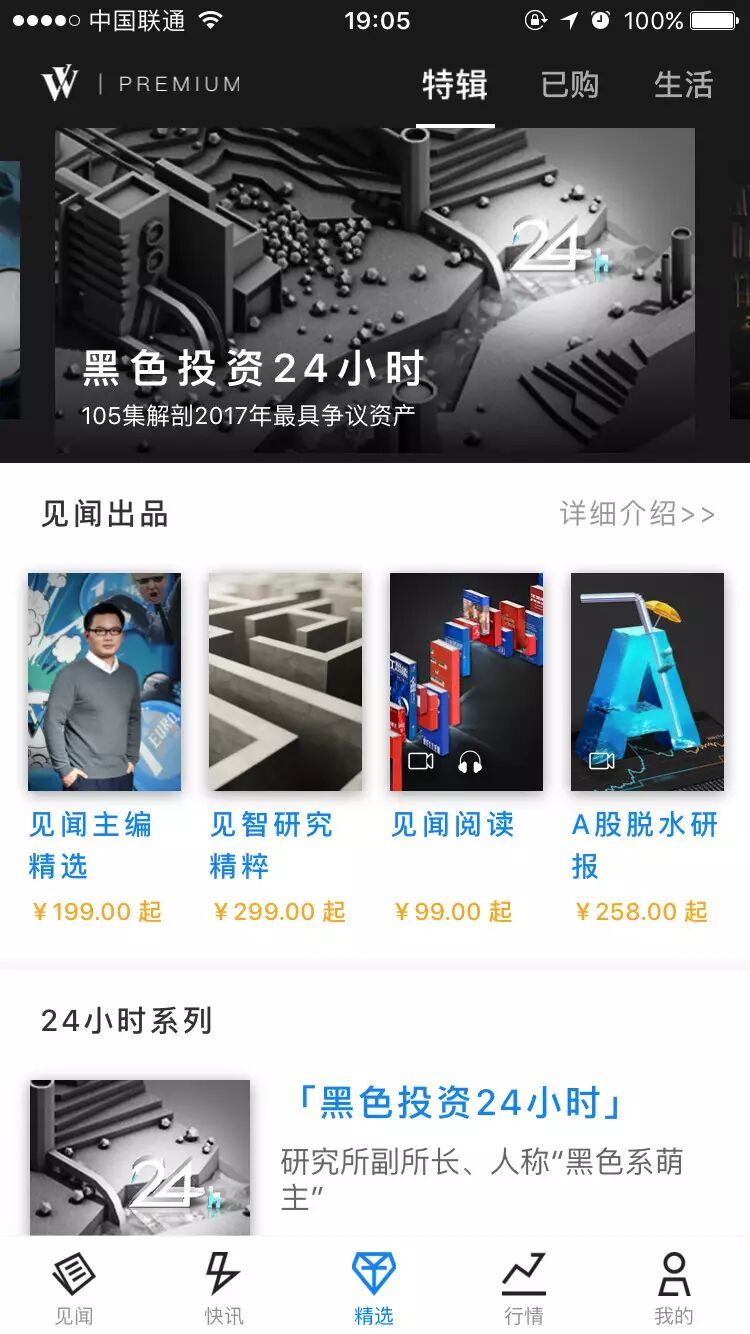Select the 精选 tab
The height and width of the screenshot is (1334, 750).
click(374, 1288)
